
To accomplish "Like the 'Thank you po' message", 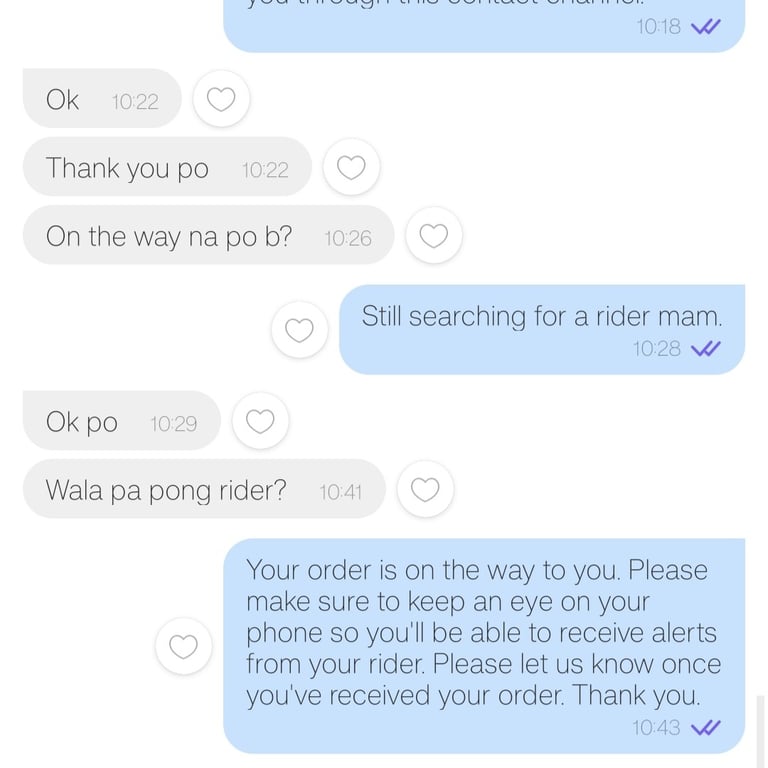I will tap(351, 167).
